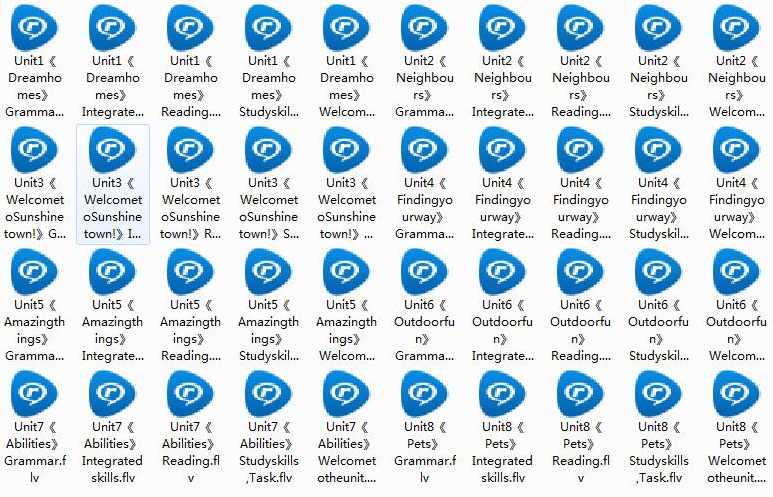Image resolution: width=773 pixels, height=497 pixels.
Task: Open Unit1 Dreamhomes Reading video file
Action: pyautogui.click(x=190, y=29)
